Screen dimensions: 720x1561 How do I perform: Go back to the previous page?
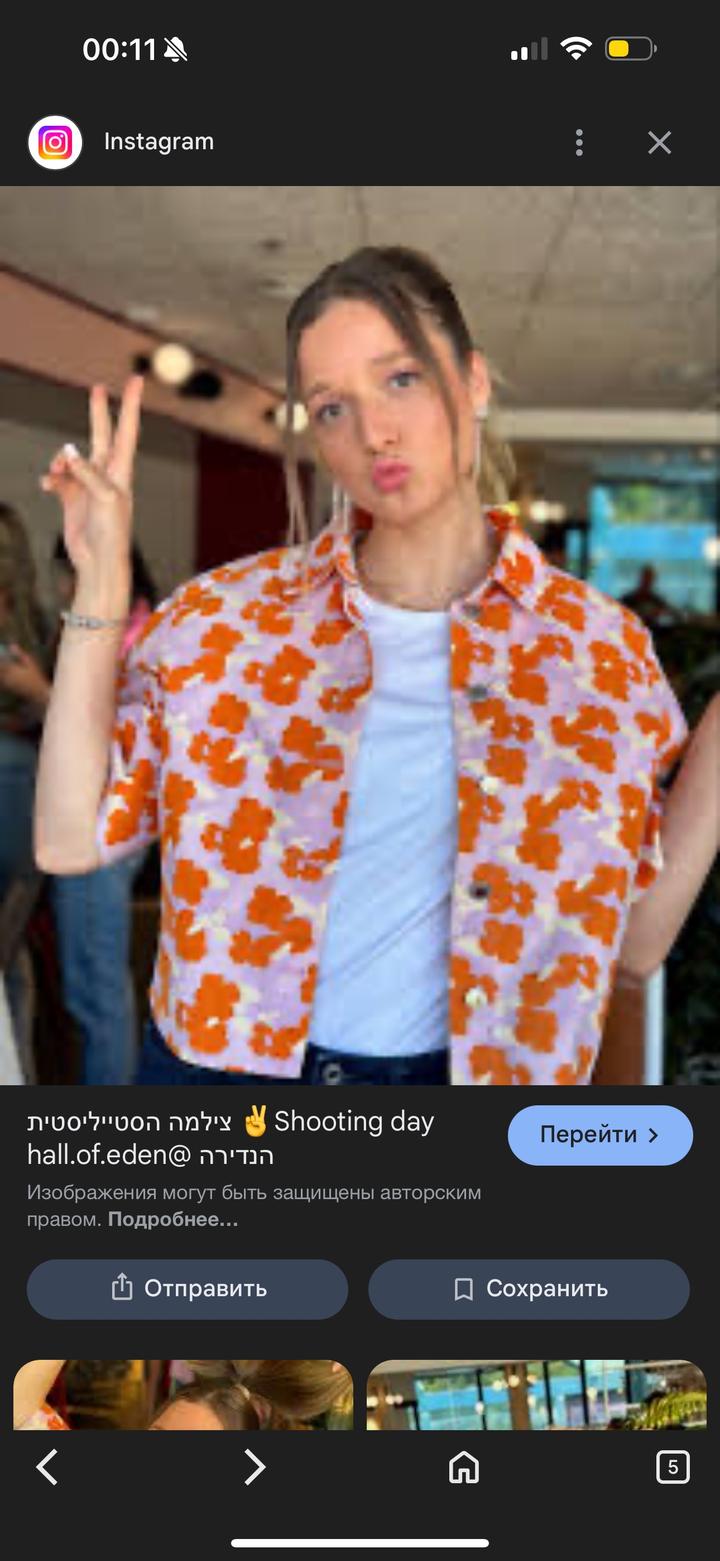pyautogui.click(x=47, y=1467)
